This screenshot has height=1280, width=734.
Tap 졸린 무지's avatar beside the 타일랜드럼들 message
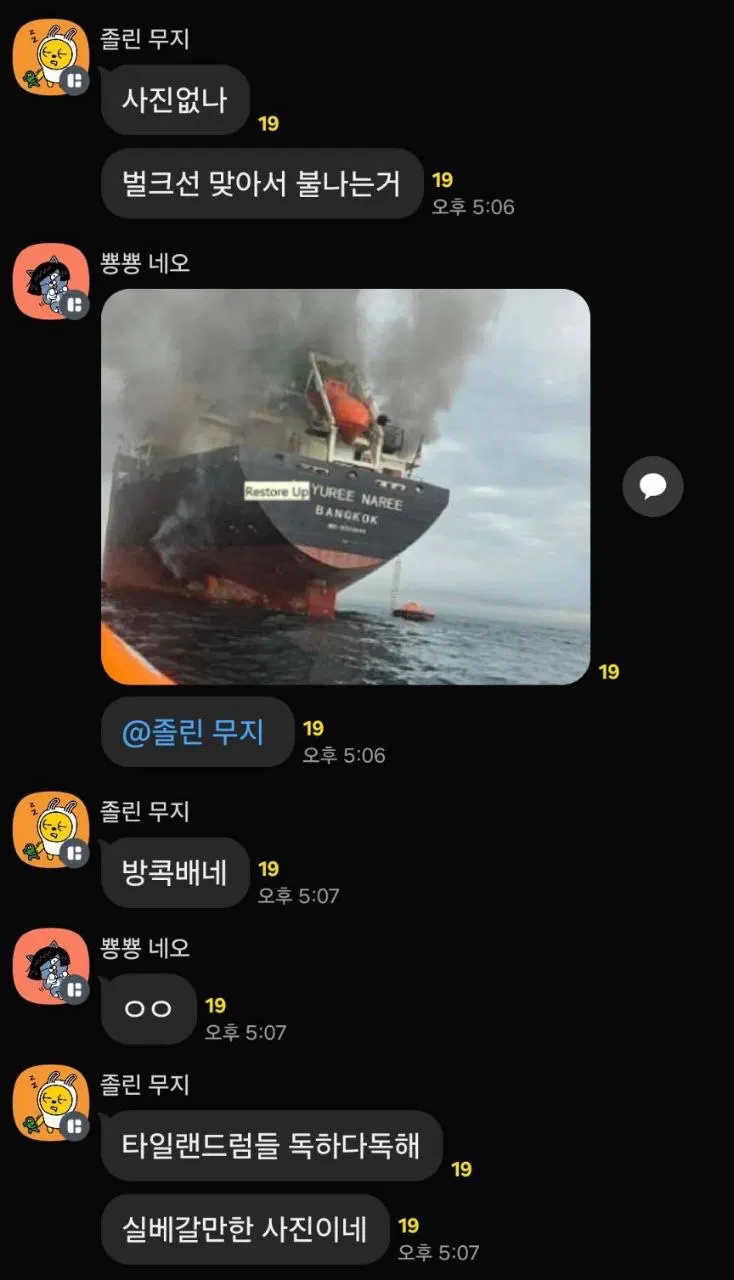[50, 1102]
